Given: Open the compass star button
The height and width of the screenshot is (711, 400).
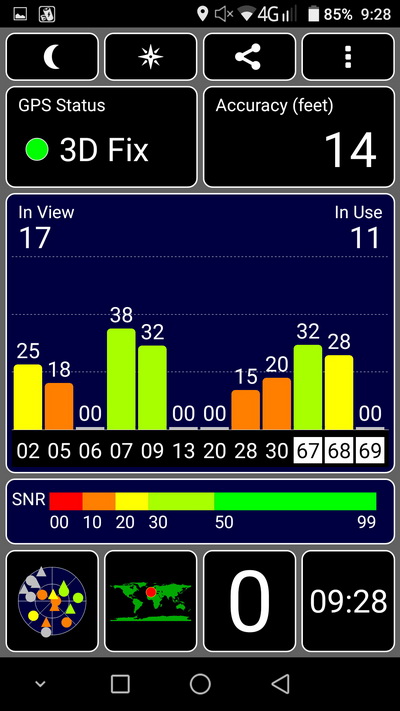Looking at the screenshot, I should point(151,57).
